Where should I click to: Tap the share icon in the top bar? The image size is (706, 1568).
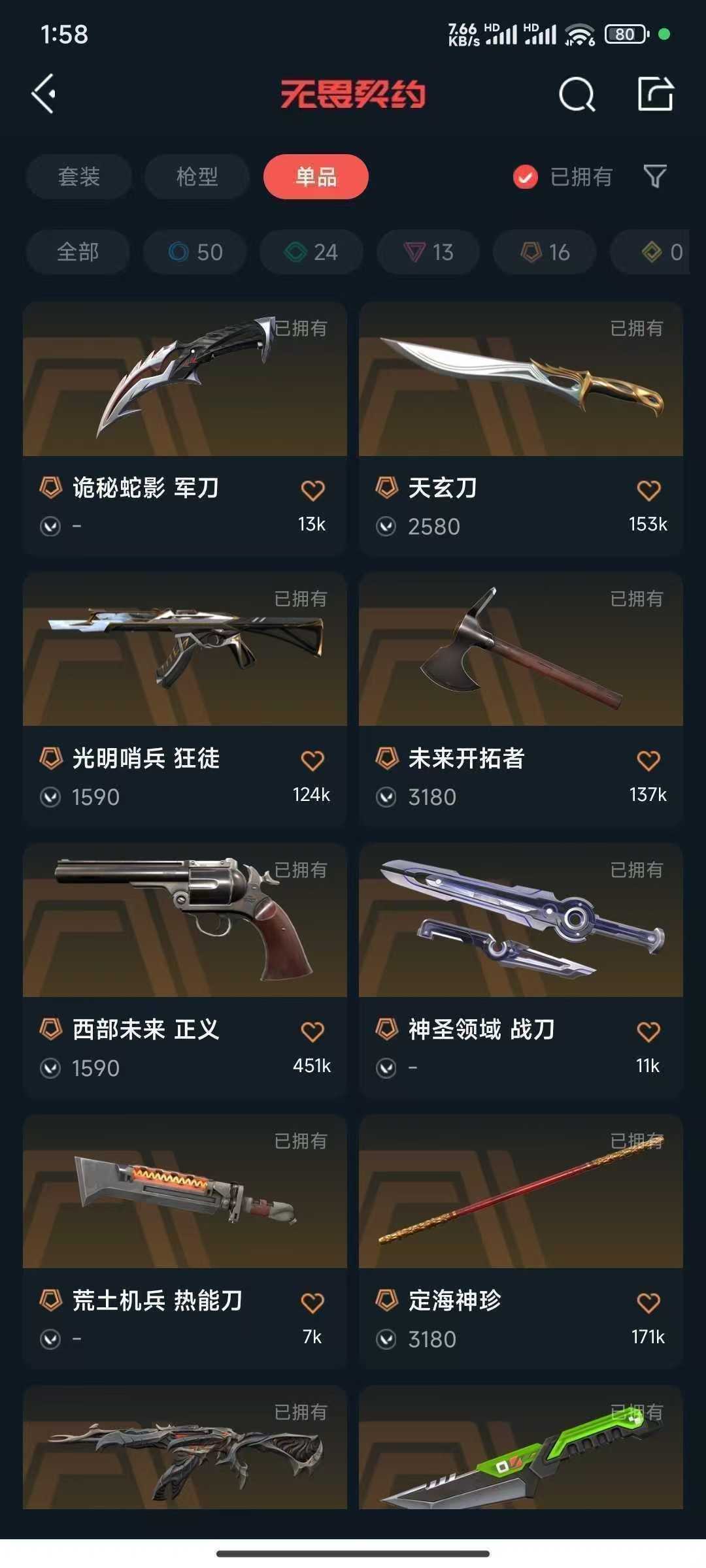coord(657,95)
